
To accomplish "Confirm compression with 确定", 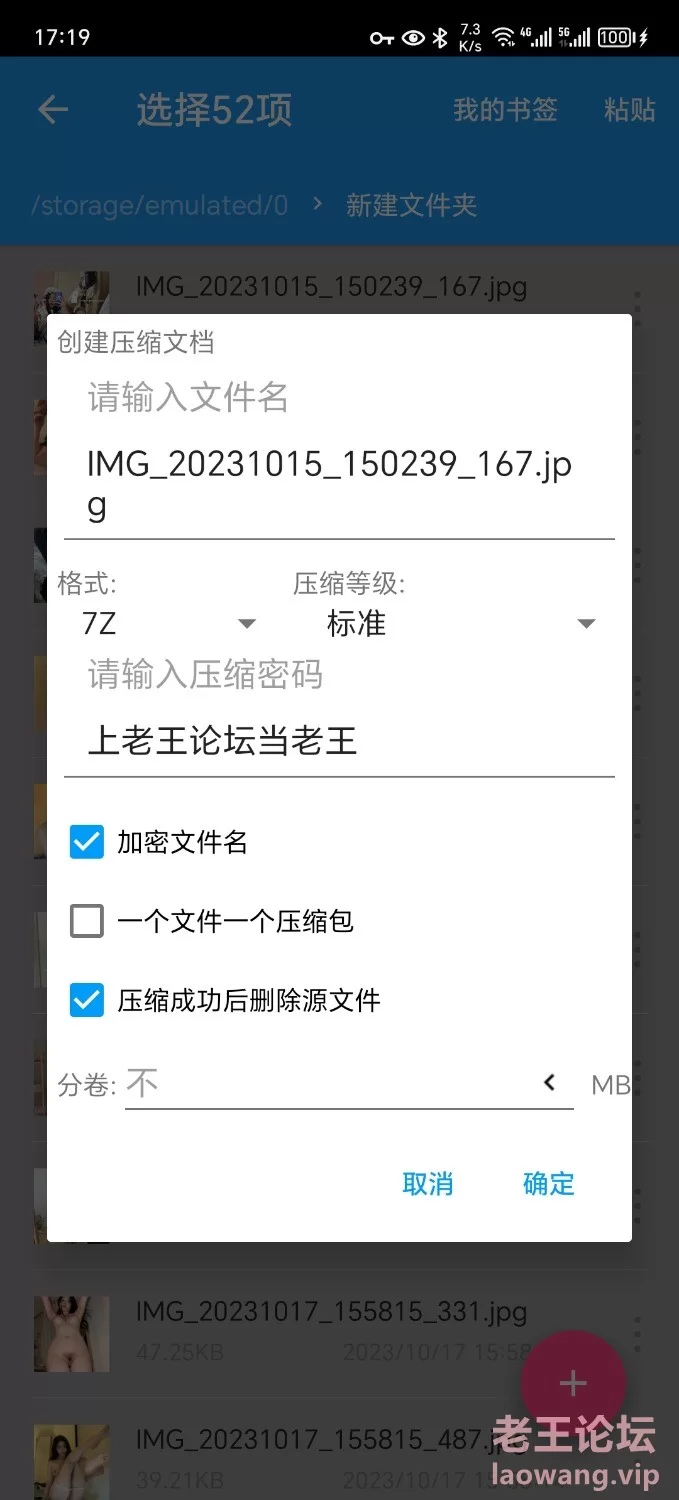I will (549, 1184).
